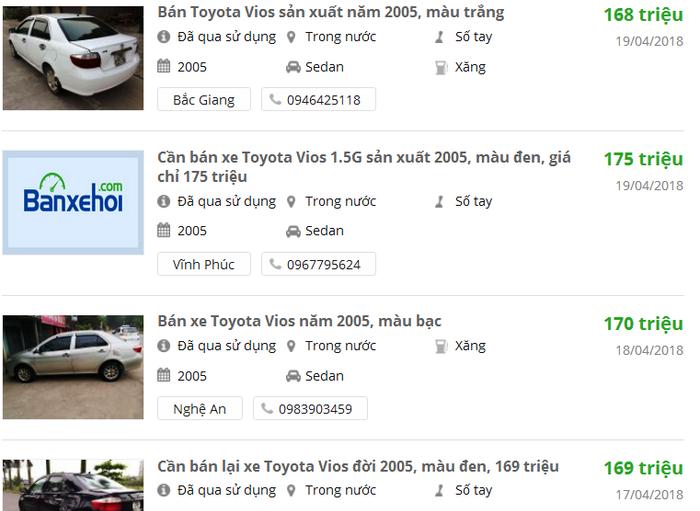Open the silver Toyota Vios 2005 listing title
700x511 pixels.
pyautogui.click(x=299, y=321)
